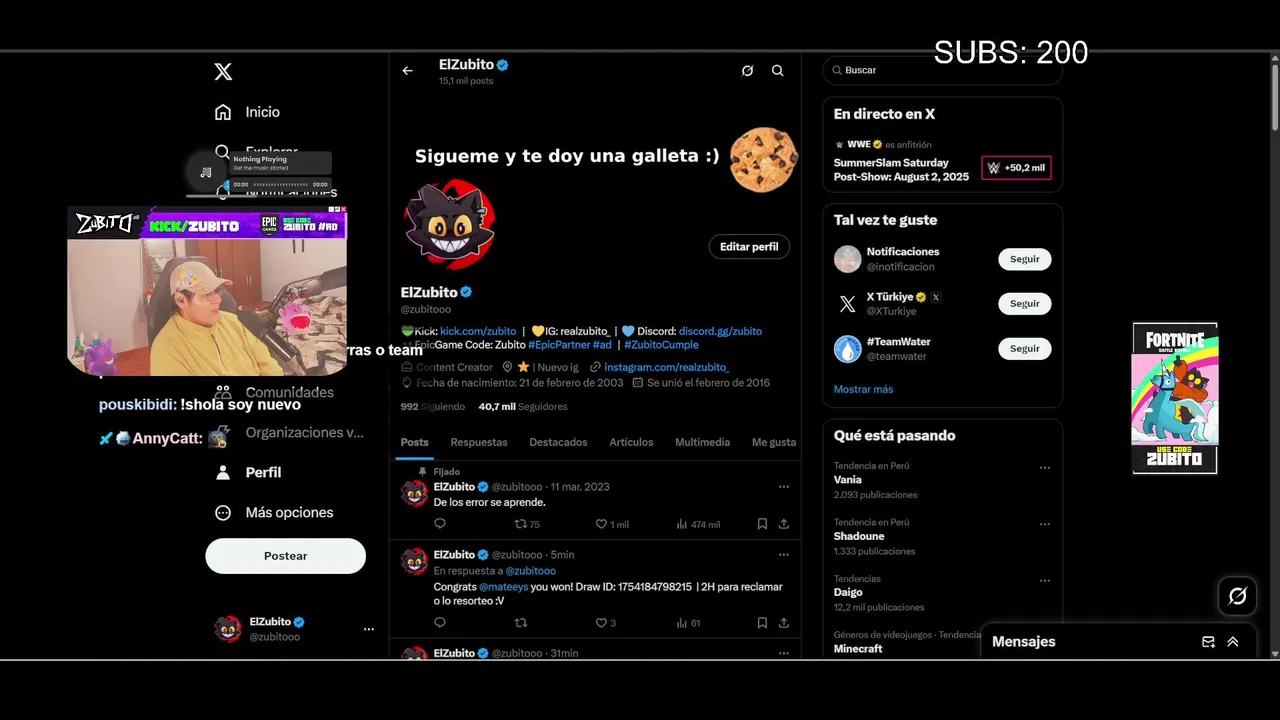Tap Editar perfil button
Viewport: 1280px width, 720px height.
pos(749,247)
